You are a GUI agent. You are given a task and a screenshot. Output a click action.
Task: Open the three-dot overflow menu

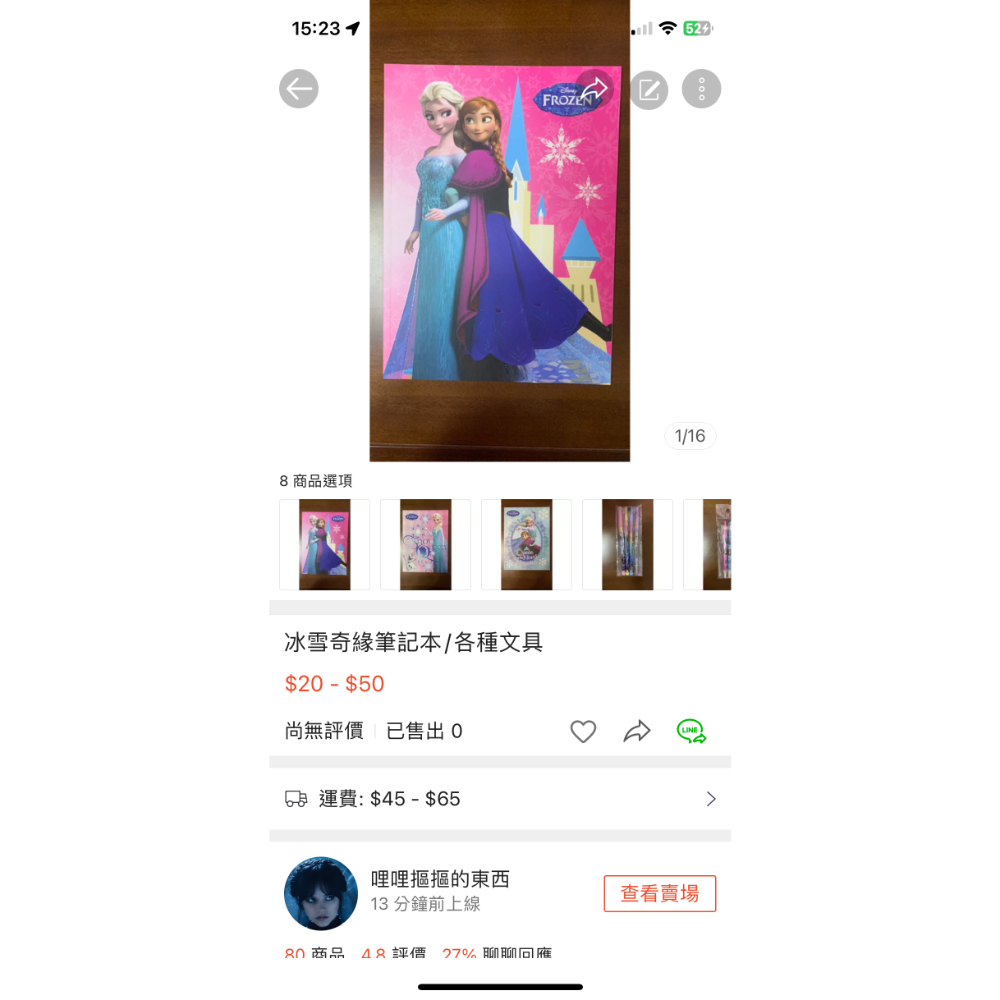pyautogui.click(x=701, y=89)
